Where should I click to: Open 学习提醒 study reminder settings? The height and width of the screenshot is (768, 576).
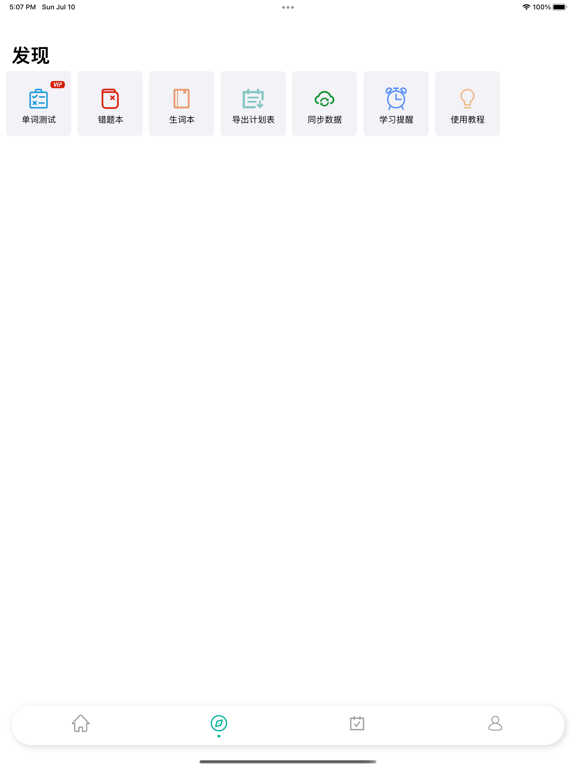[x=396, y=103]
